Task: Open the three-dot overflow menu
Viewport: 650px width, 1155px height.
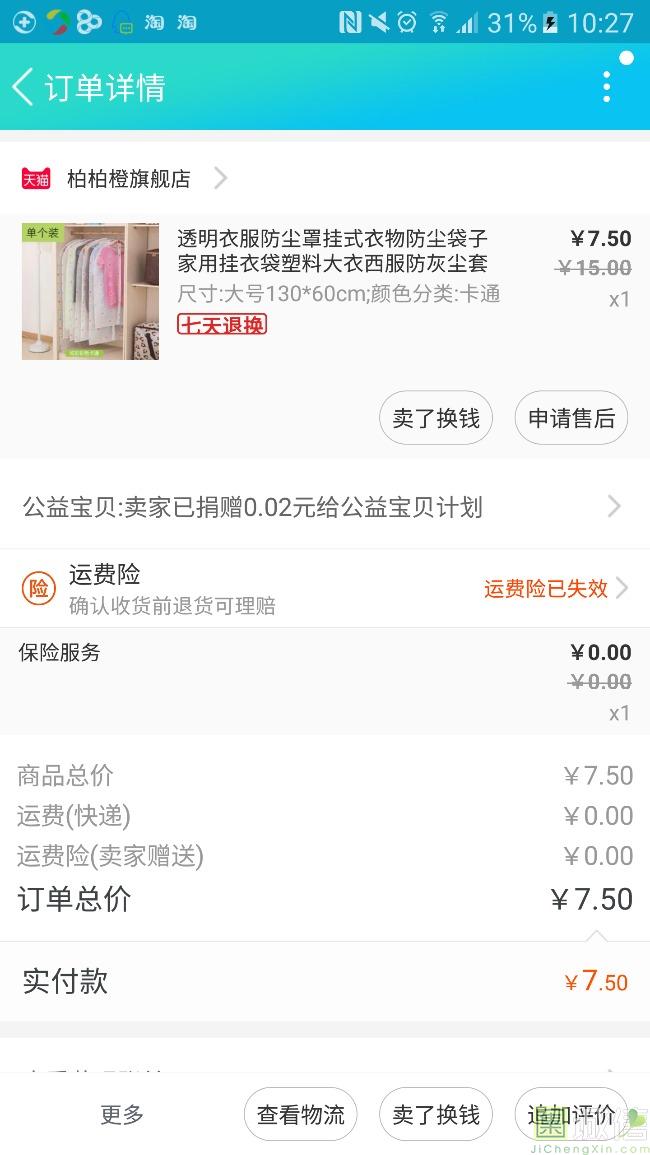Action: tap(606, 87)
